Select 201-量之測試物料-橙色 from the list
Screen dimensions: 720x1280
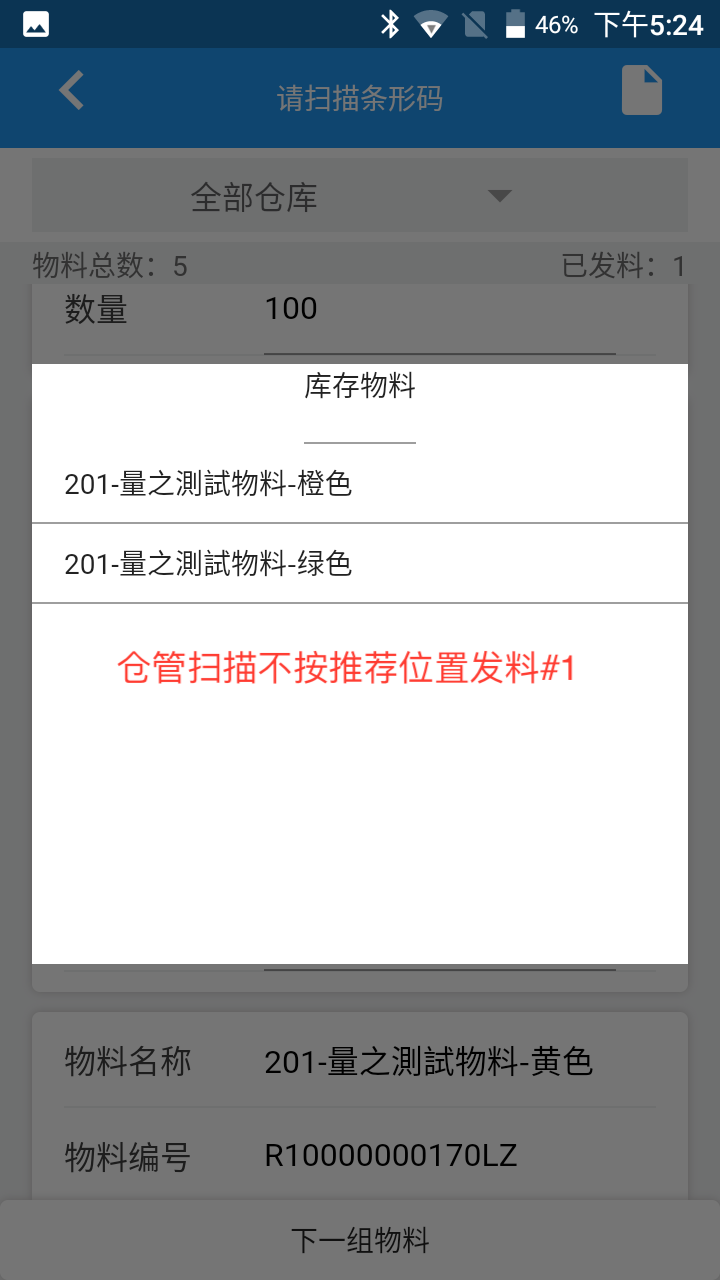click(359, 484)
